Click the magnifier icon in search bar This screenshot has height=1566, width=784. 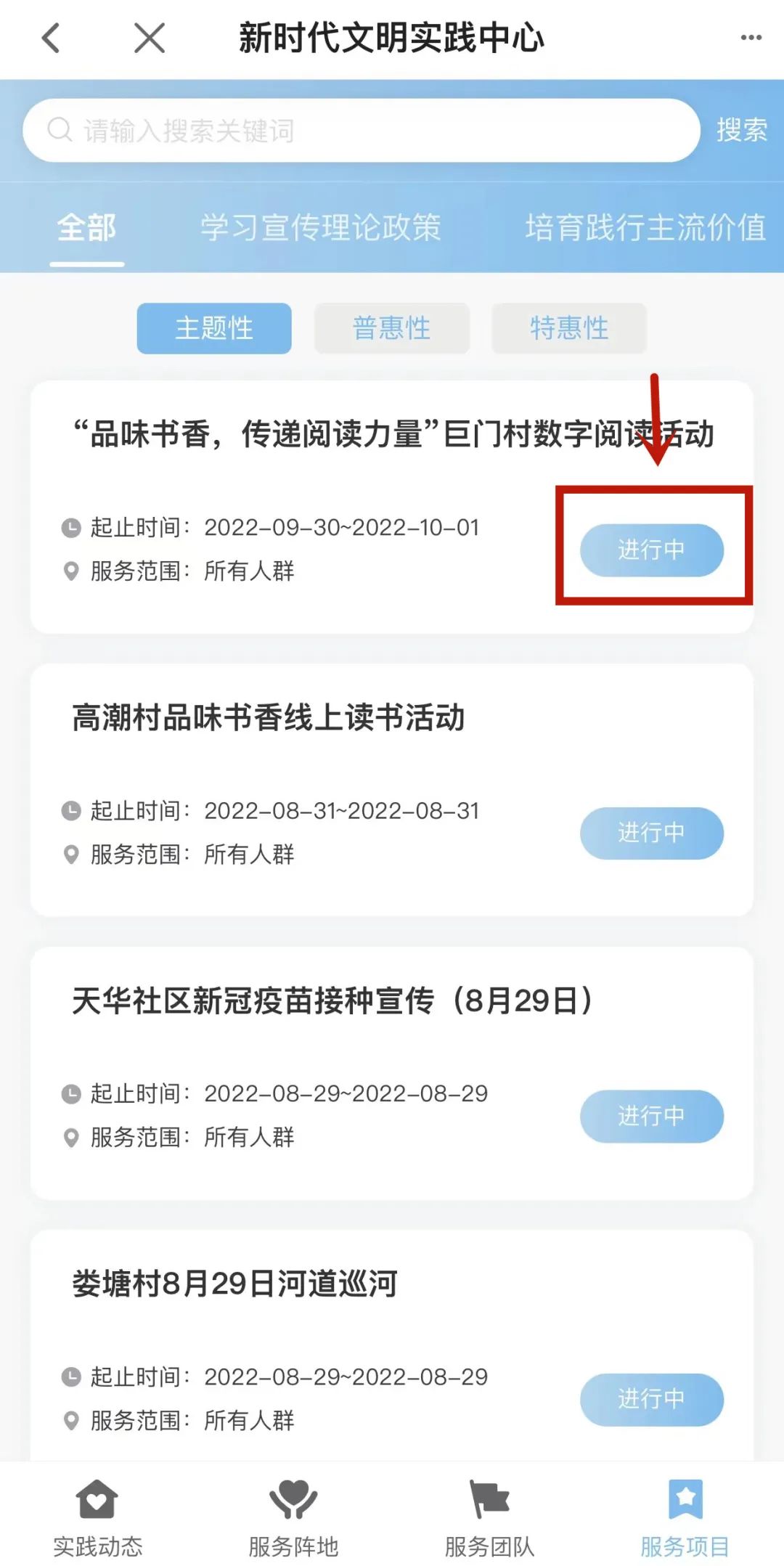pos(58,131)
